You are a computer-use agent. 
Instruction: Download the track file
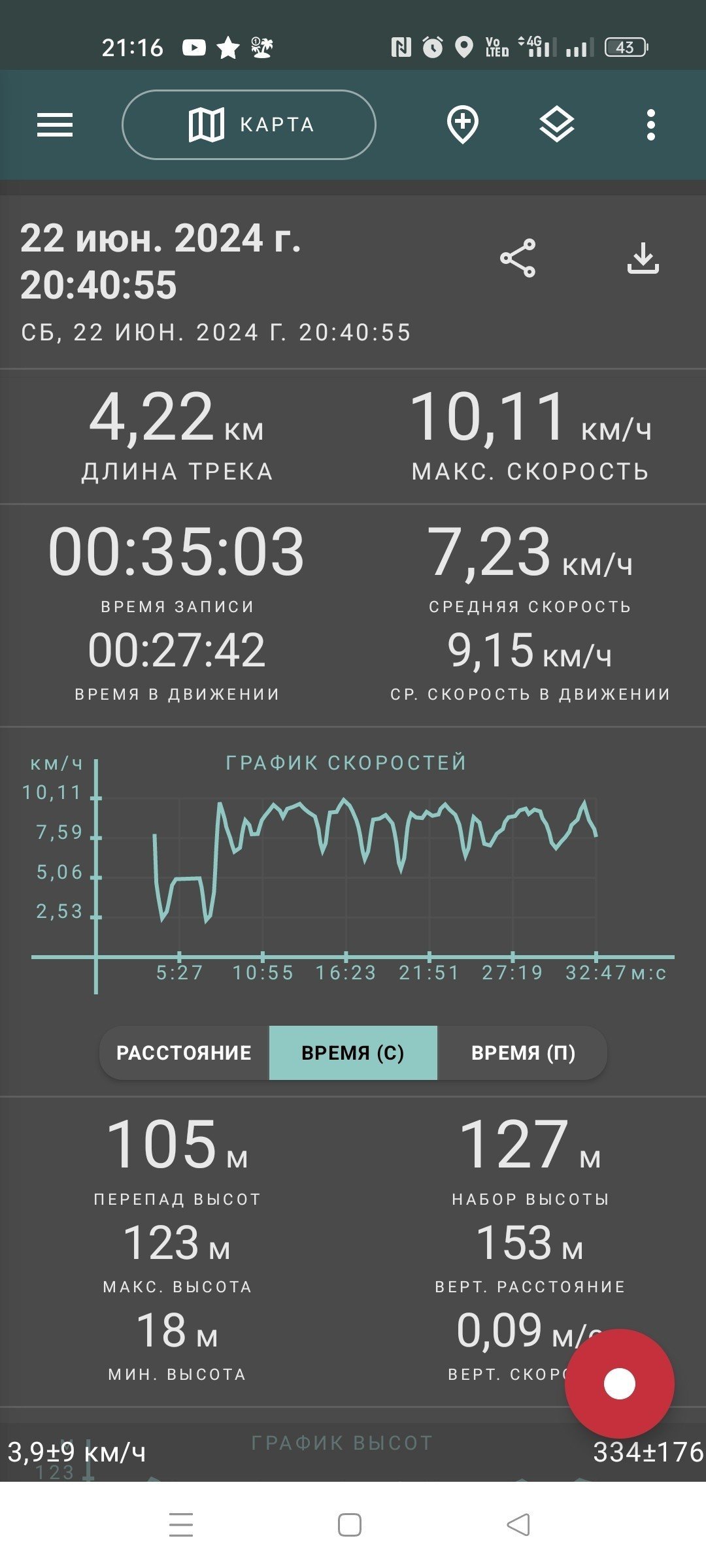643,258
